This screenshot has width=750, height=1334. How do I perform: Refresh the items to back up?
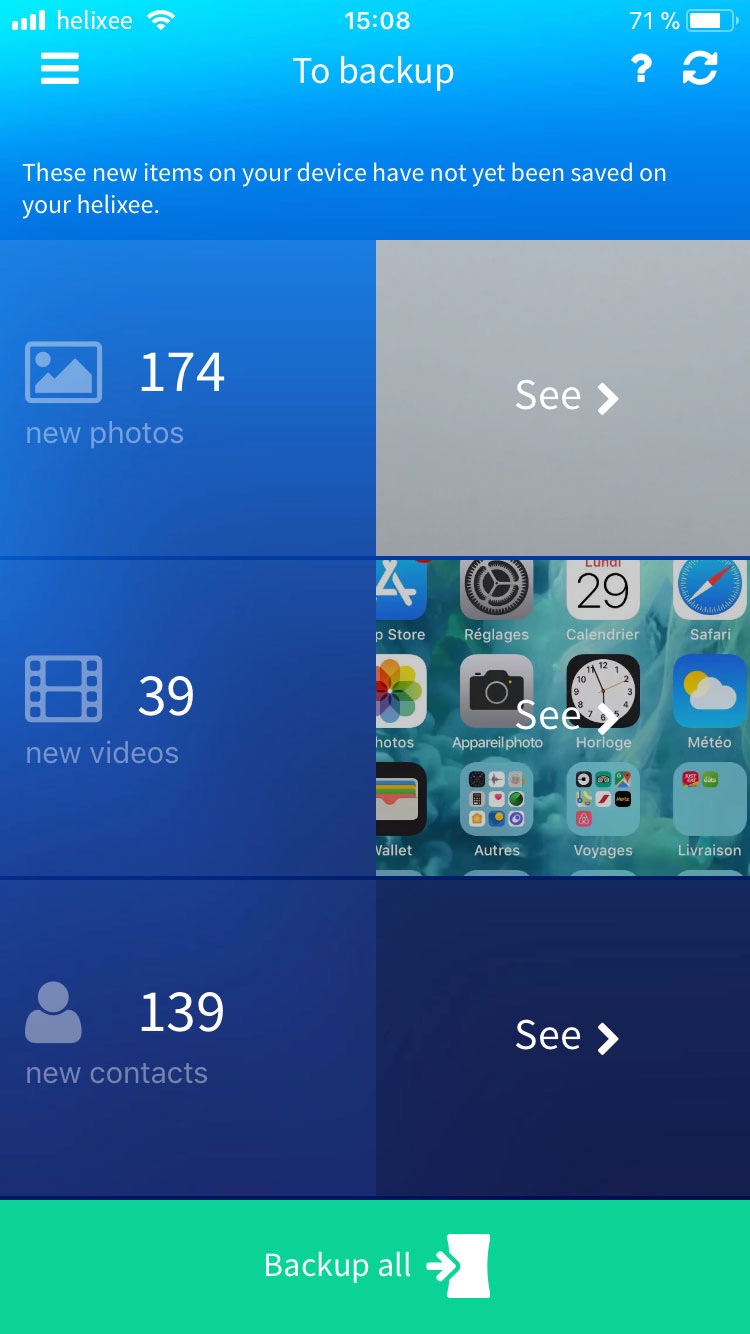pyautogui.click(x=700, y=69)
